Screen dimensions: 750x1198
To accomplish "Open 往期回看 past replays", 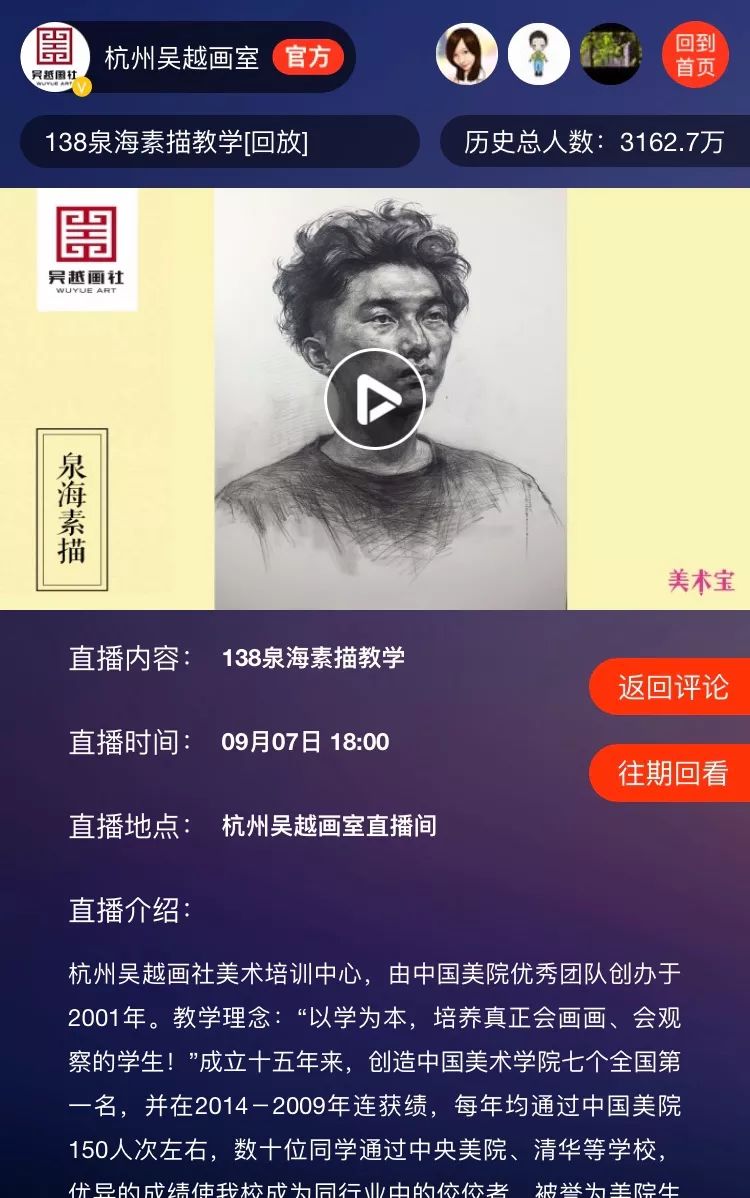I will coord(672,773).
